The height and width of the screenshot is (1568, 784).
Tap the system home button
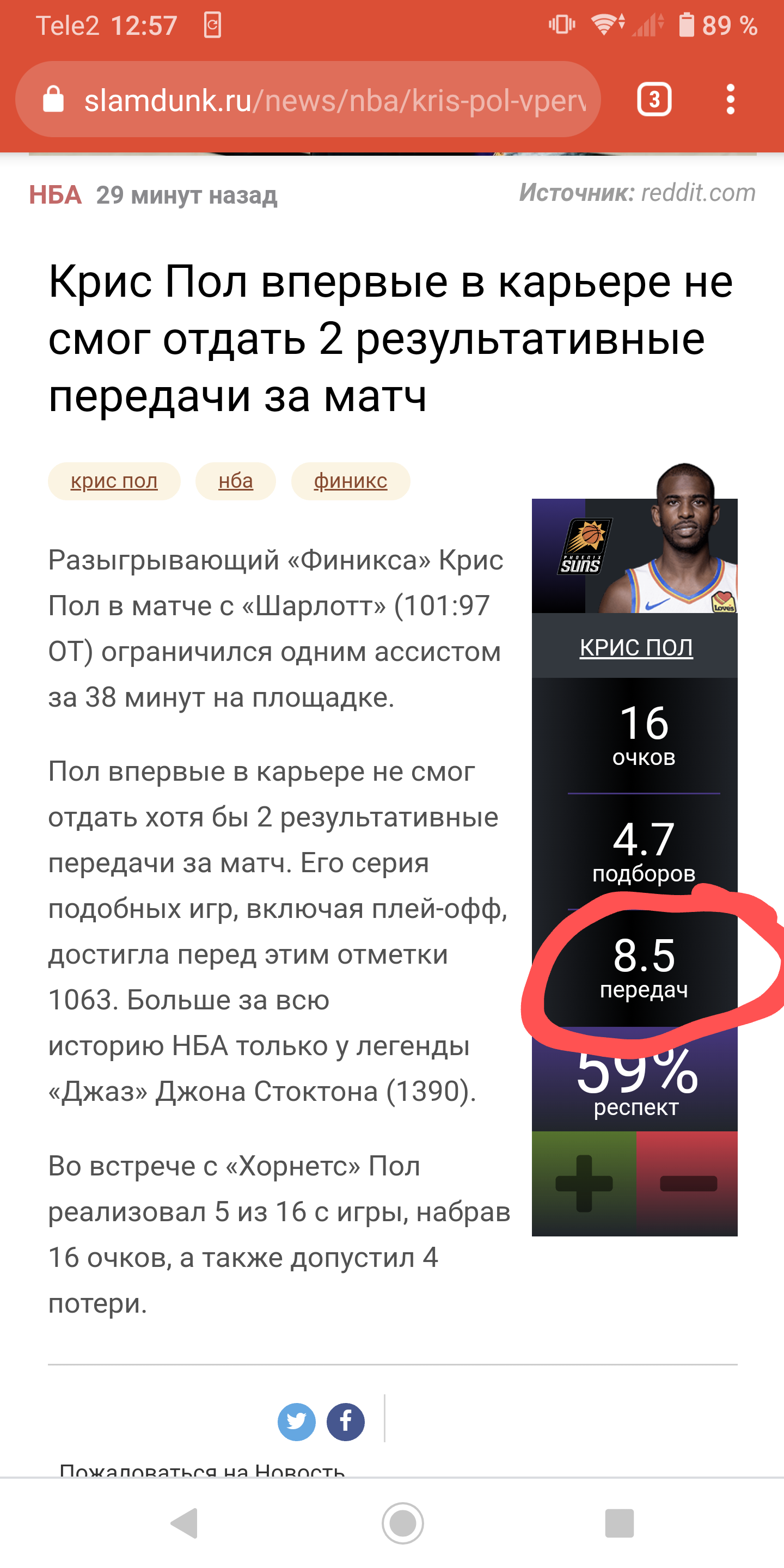coord(403,1523)
